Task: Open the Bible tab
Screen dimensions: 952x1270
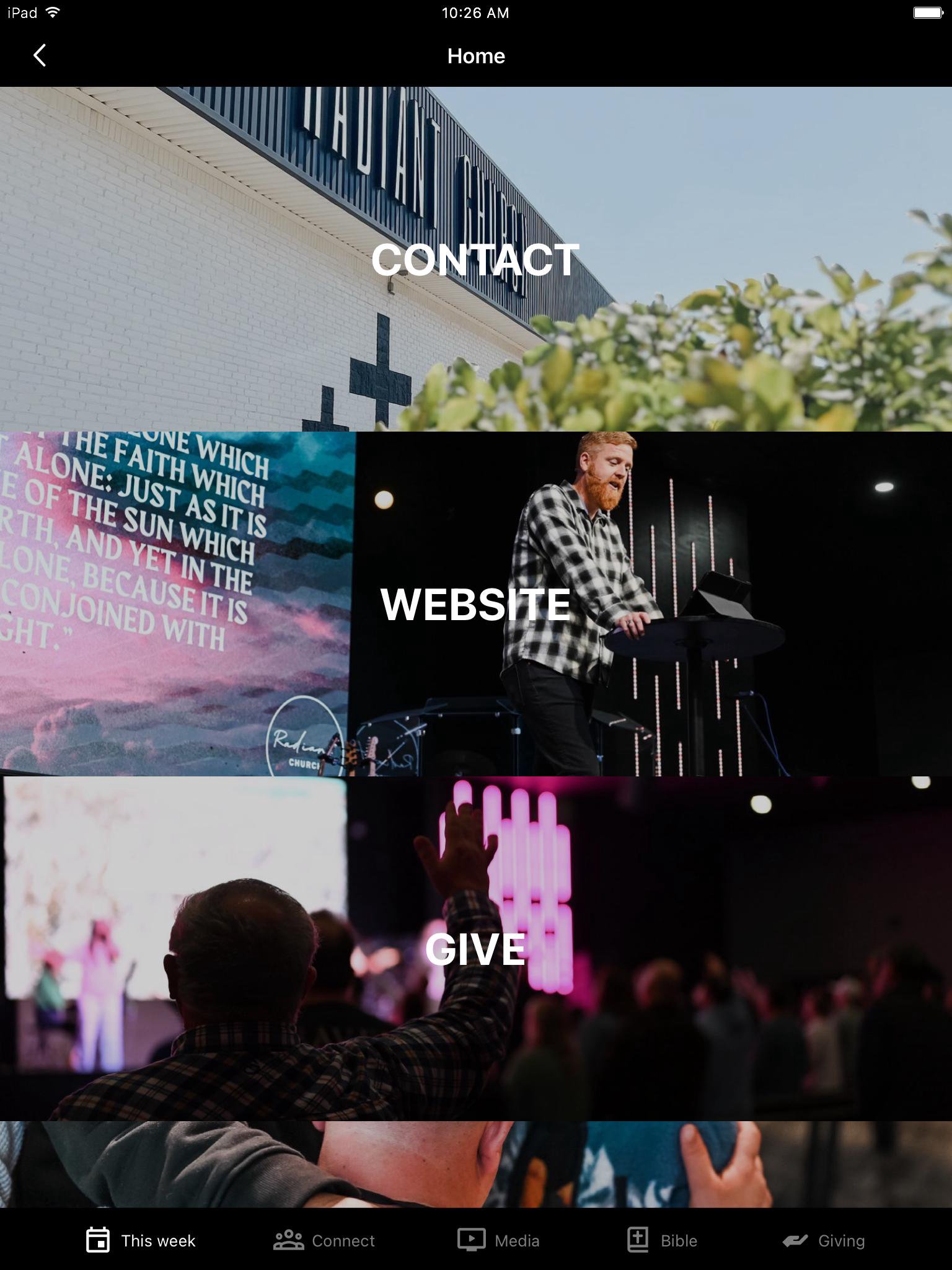Action: [x=662, y=1240]
